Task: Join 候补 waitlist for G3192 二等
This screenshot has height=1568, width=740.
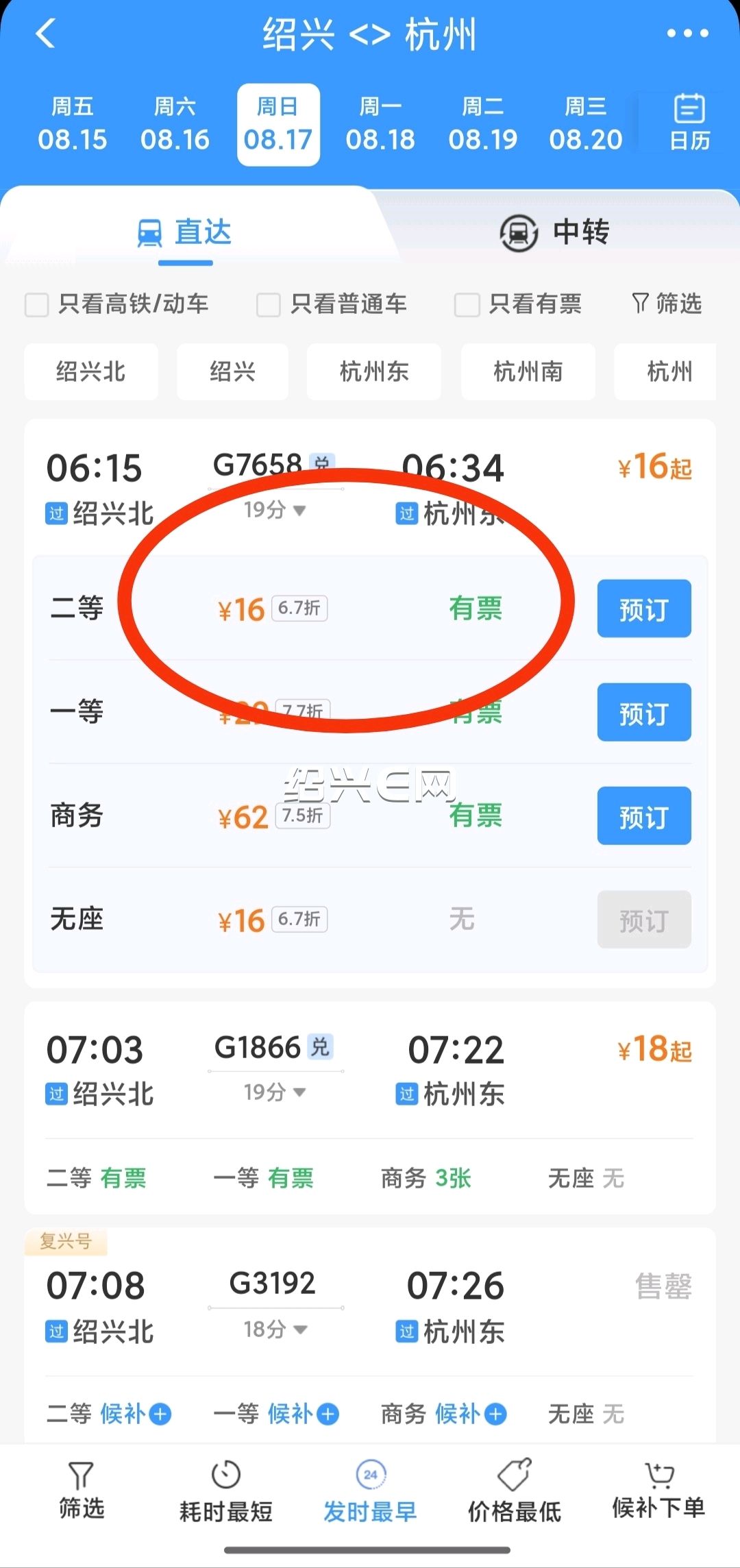Action: (x=136, y=1413)
